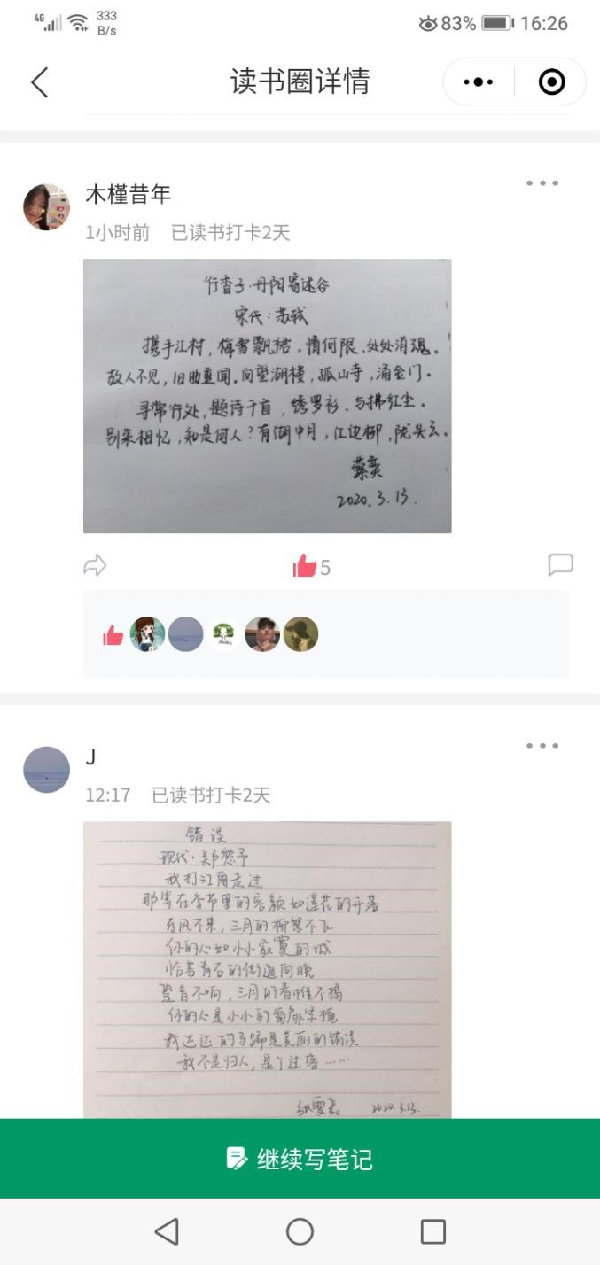
Task: Open J's profile avatar
Action: pyautogui.click(x=47, y=770)
